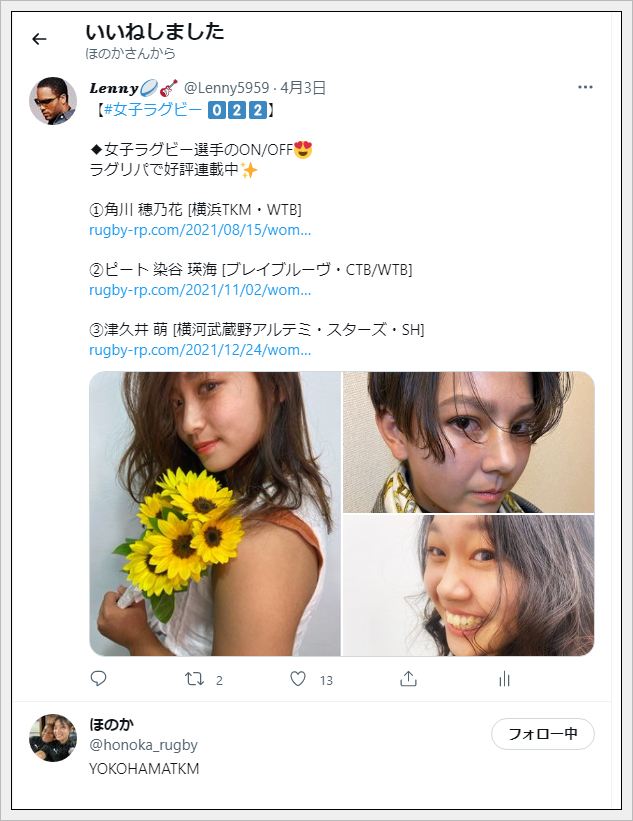View the photo with the patterned scarf

coord(468,441)
